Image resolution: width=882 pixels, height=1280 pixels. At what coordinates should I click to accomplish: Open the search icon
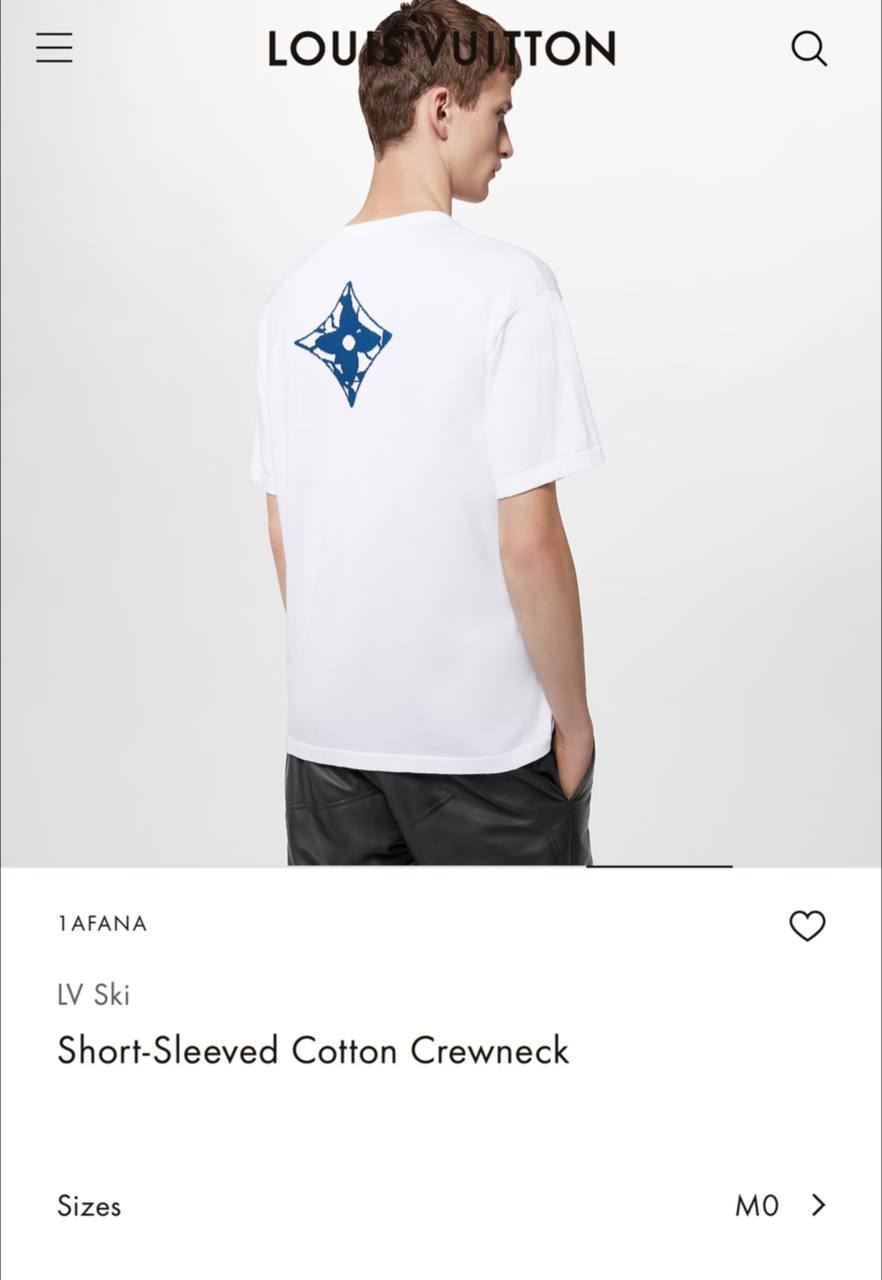tap(809, 48)
